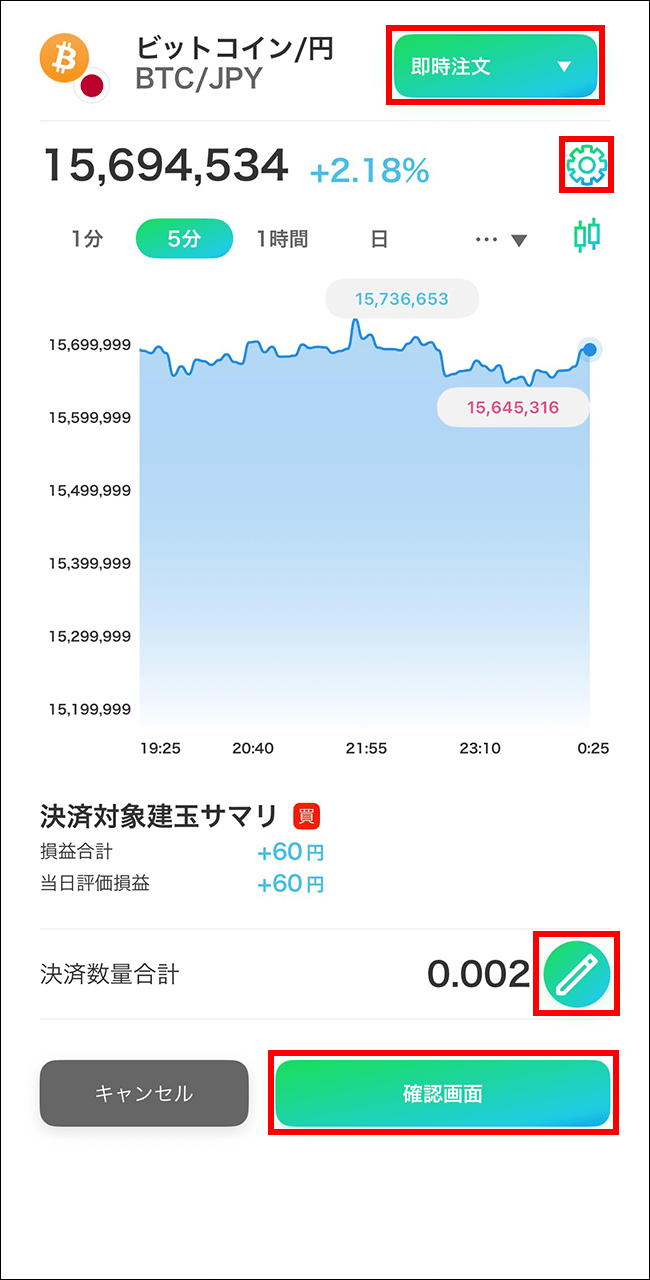The height and width of the screenshot is (1280, 650).
Task: Open the gear settings icon
Action: (x=587, y=164)
